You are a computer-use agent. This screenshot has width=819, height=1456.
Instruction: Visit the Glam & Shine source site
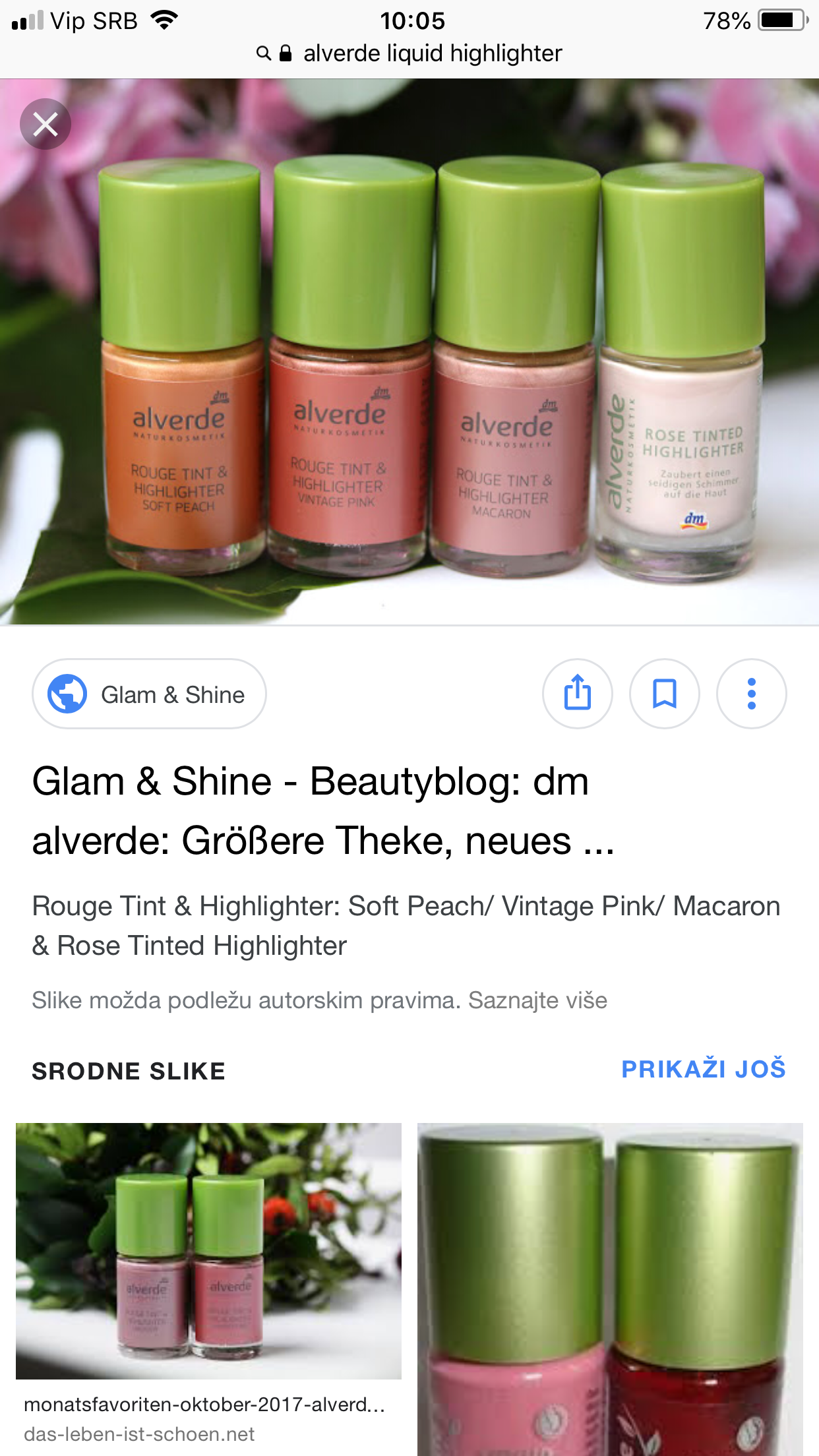click(149, 694)
